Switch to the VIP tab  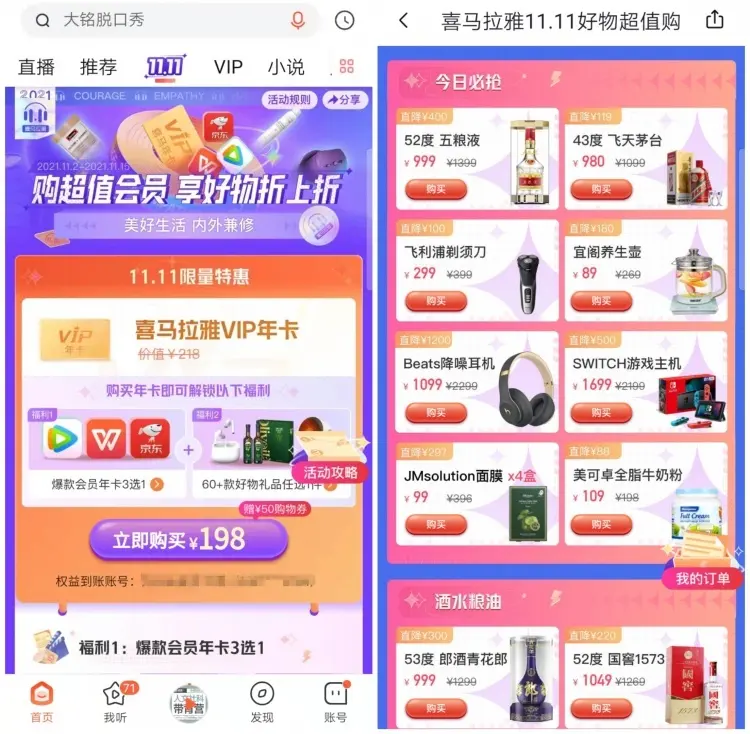click(228, 67)
